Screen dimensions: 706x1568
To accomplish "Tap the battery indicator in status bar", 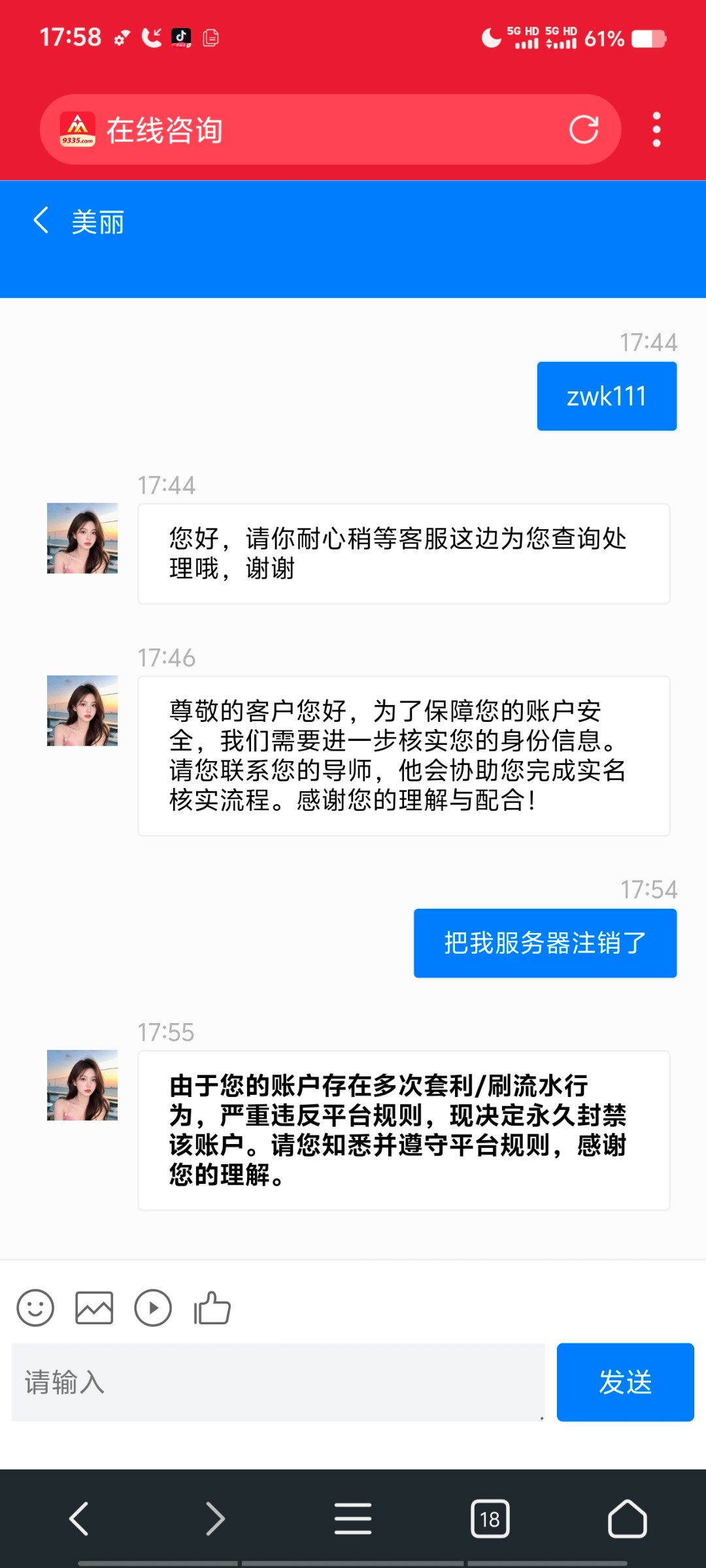I will pyautogui.click(x=647, y=39).
